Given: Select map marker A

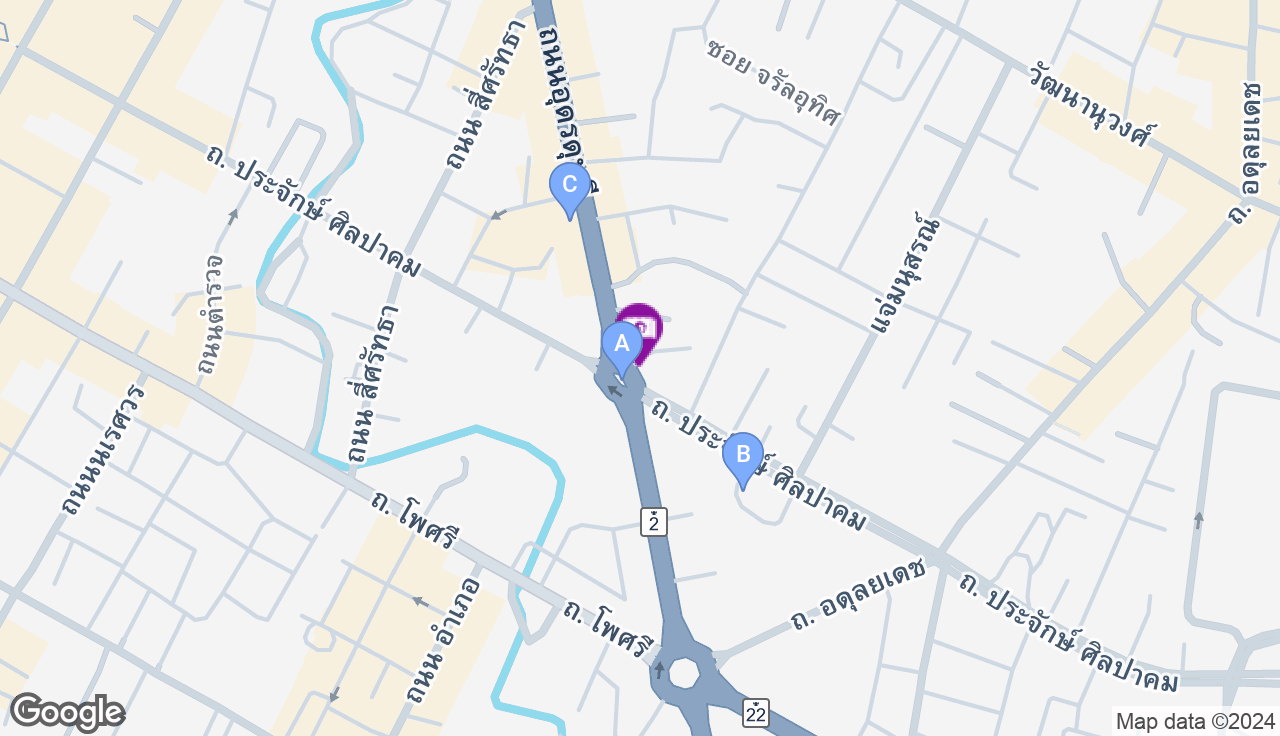Looking at the screenshot, I should point(621,346).
